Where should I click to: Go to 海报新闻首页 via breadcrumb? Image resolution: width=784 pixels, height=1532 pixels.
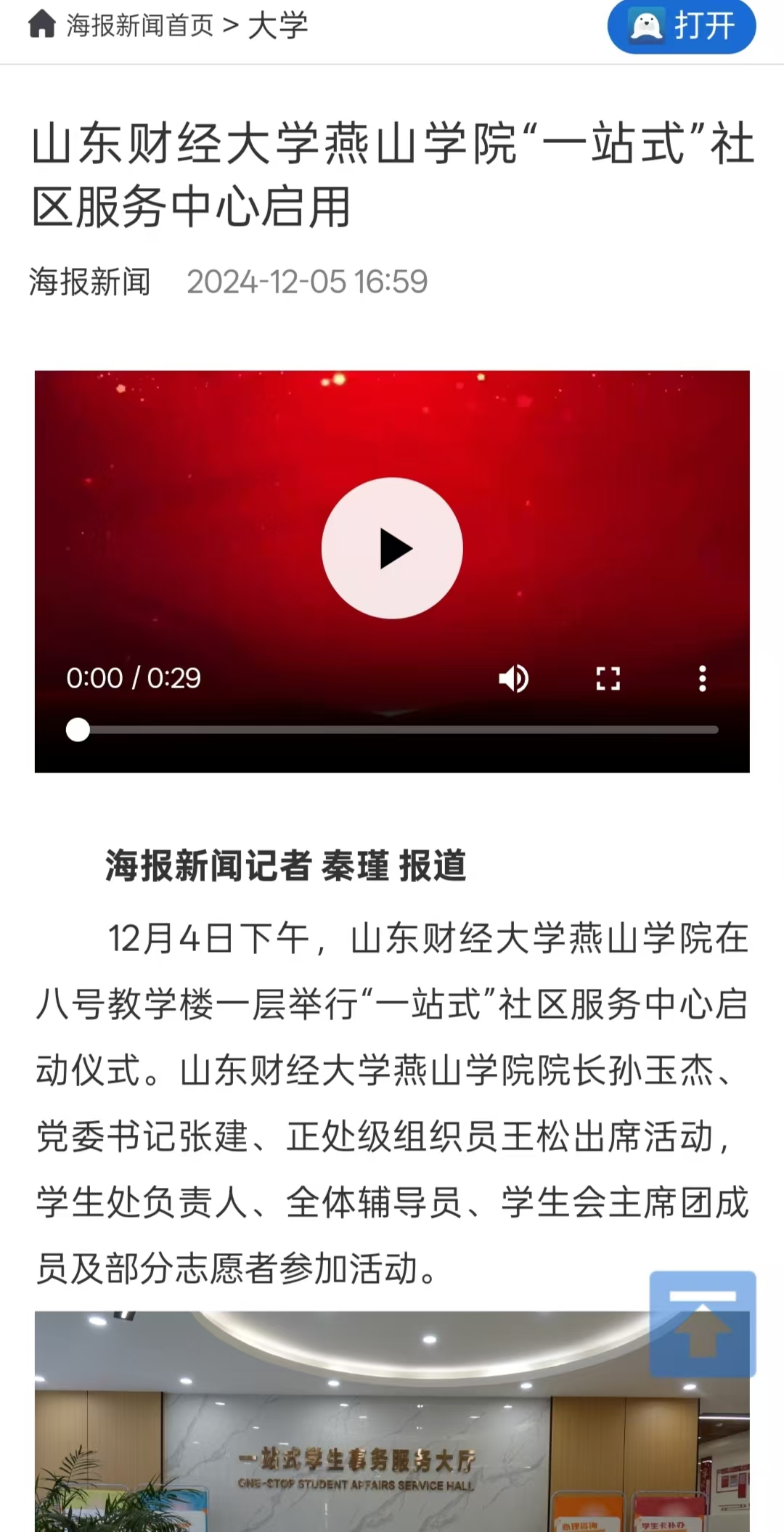[139, 26]
